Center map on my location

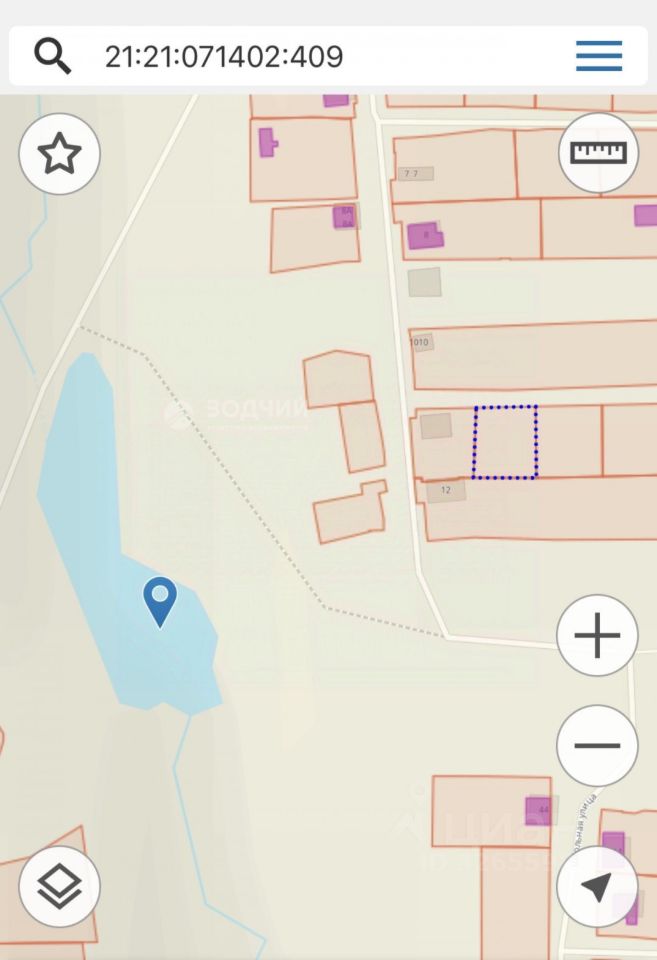tap(597, 886)
